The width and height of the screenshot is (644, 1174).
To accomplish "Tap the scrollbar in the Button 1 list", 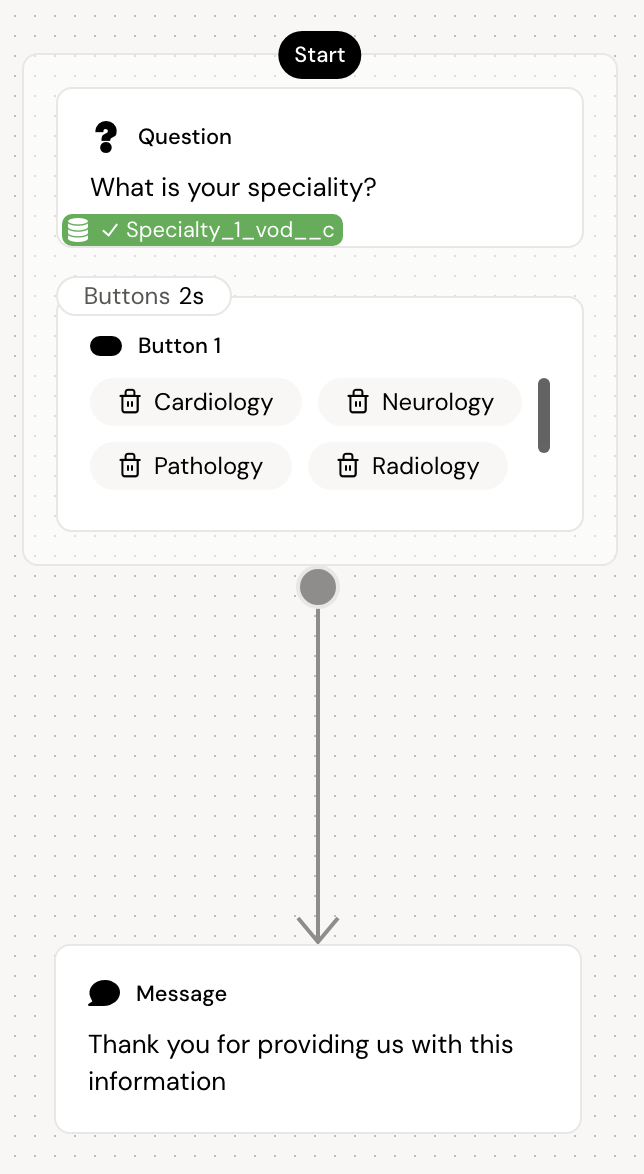I will tap(544, 415).
